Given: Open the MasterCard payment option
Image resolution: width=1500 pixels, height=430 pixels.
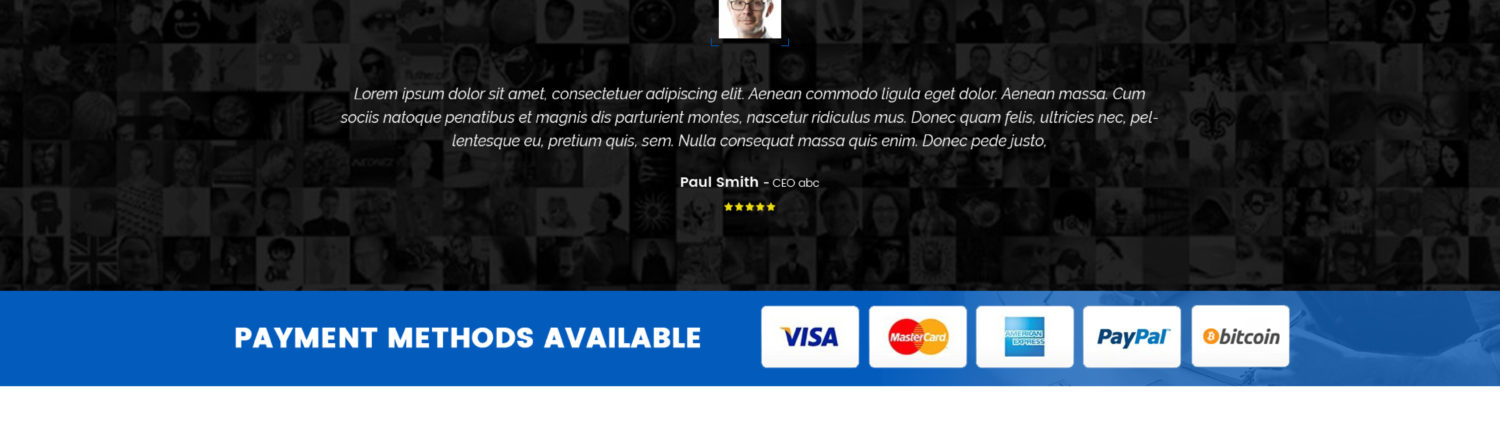Looking at the screenshot, I should tap(917, 337).
